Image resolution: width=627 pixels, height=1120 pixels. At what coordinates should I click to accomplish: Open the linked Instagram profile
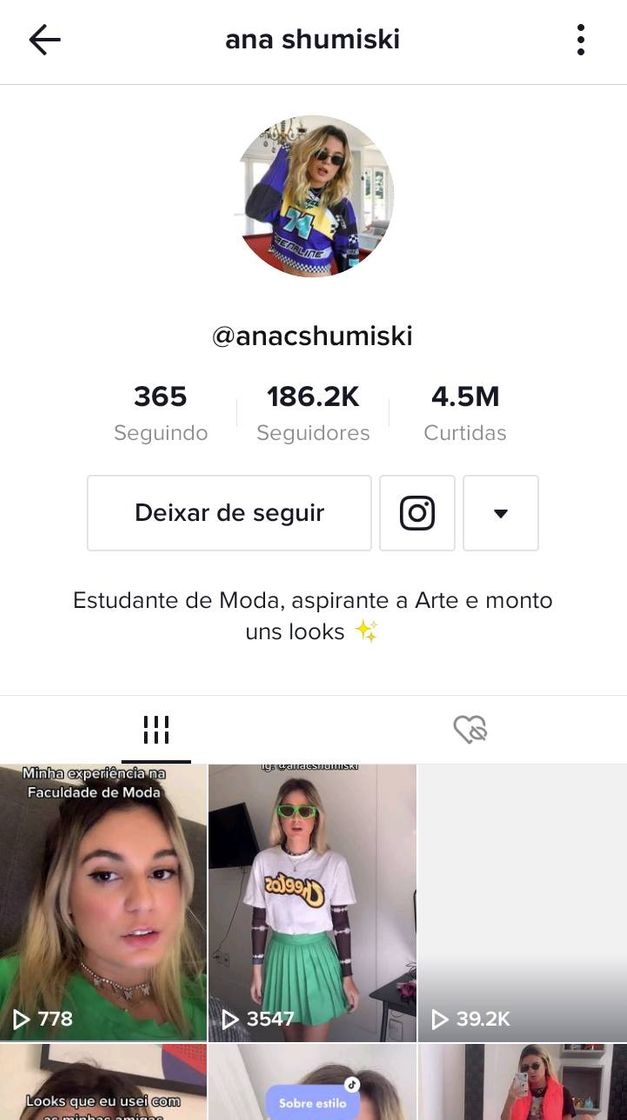tap(417, 513)
